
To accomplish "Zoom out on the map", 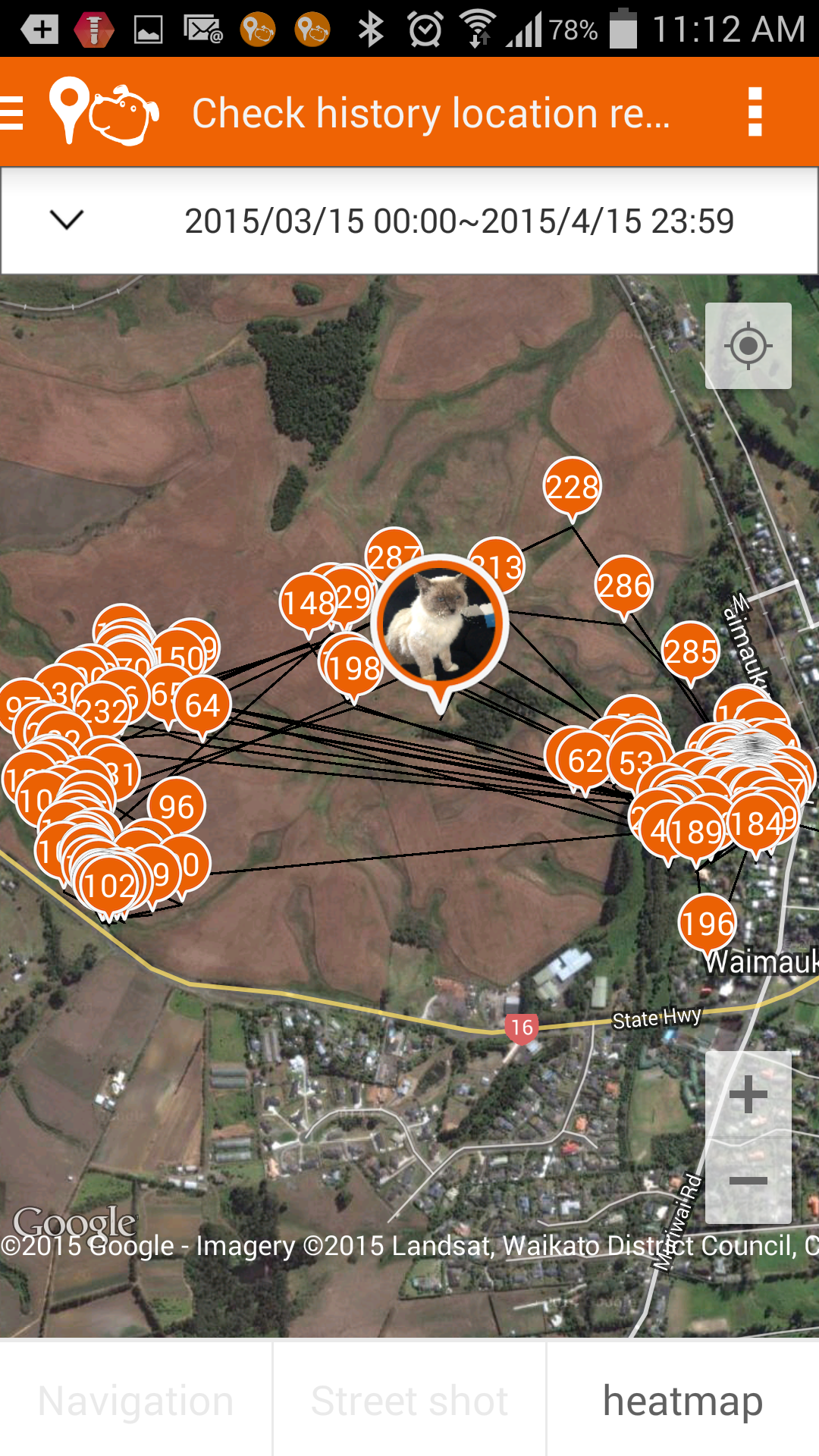I will (x=748, y=1180).
